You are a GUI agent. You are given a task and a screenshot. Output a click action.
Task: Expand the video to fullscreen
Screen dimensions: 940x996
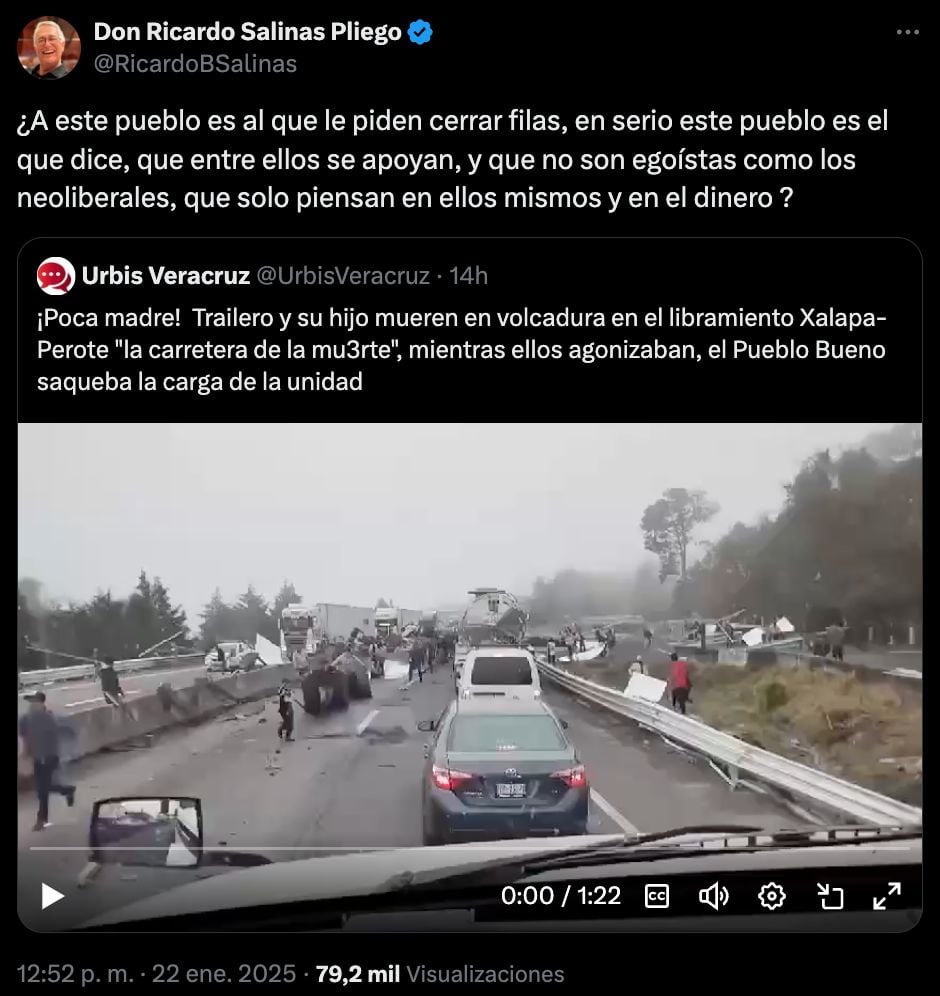click(887, 896)
